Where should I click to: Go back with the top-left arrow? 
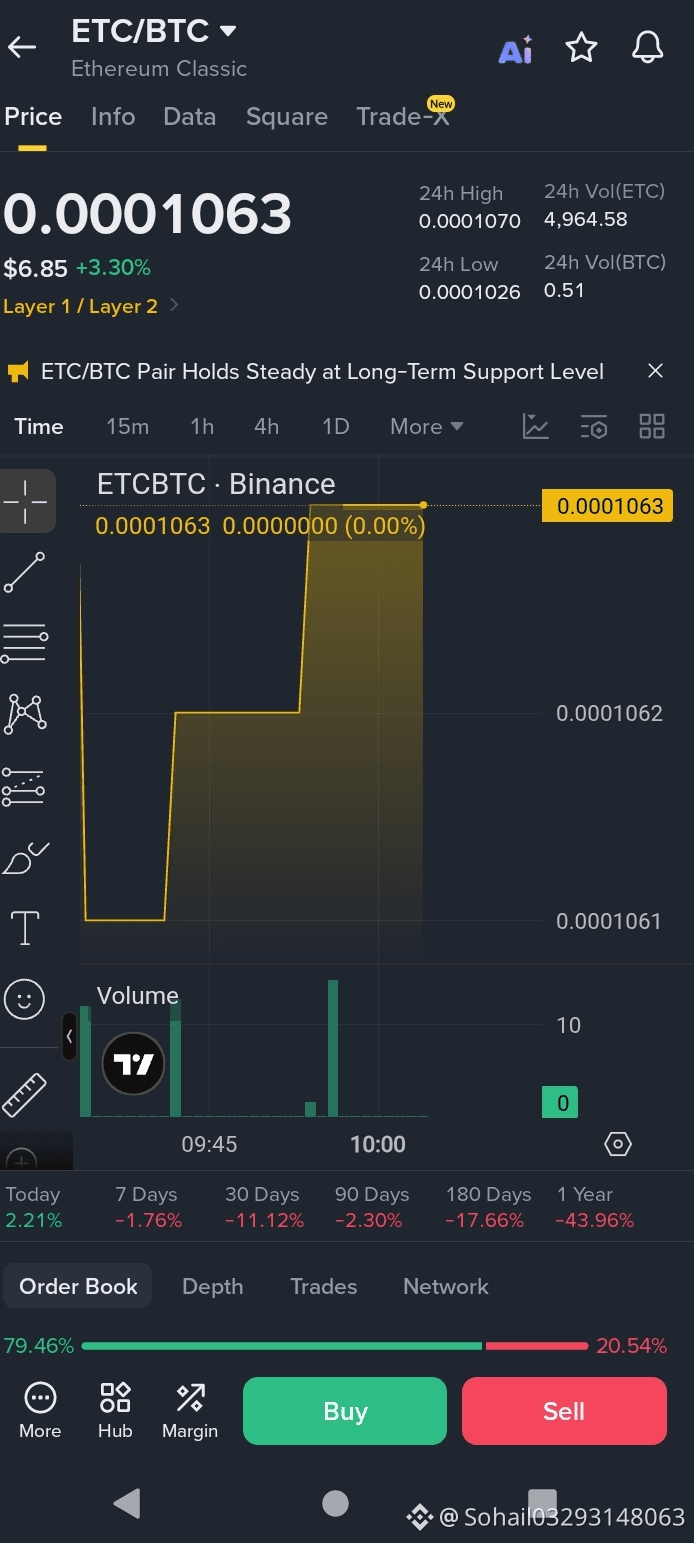pos(22,47)
